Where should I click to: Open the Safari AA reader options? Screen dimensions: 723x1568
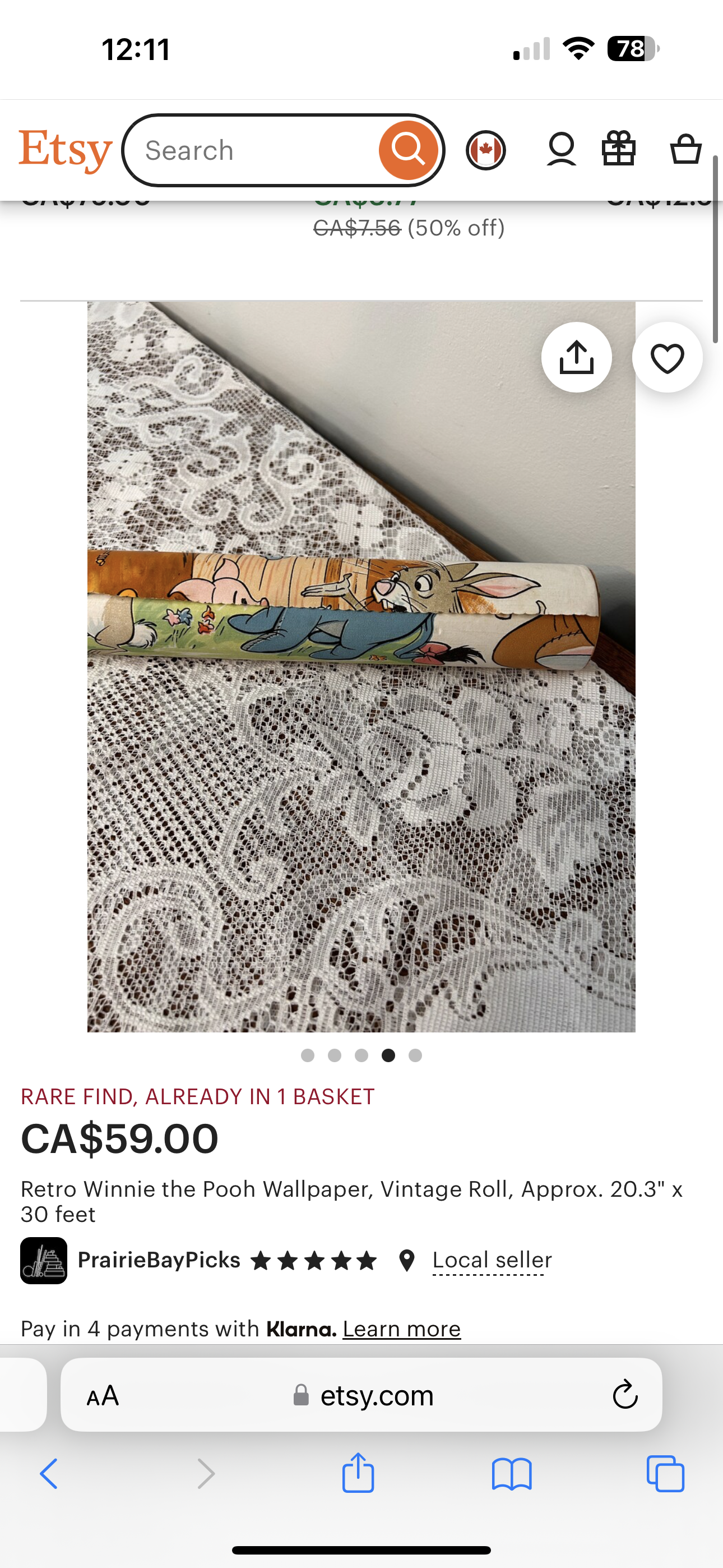coord(103,1395)
